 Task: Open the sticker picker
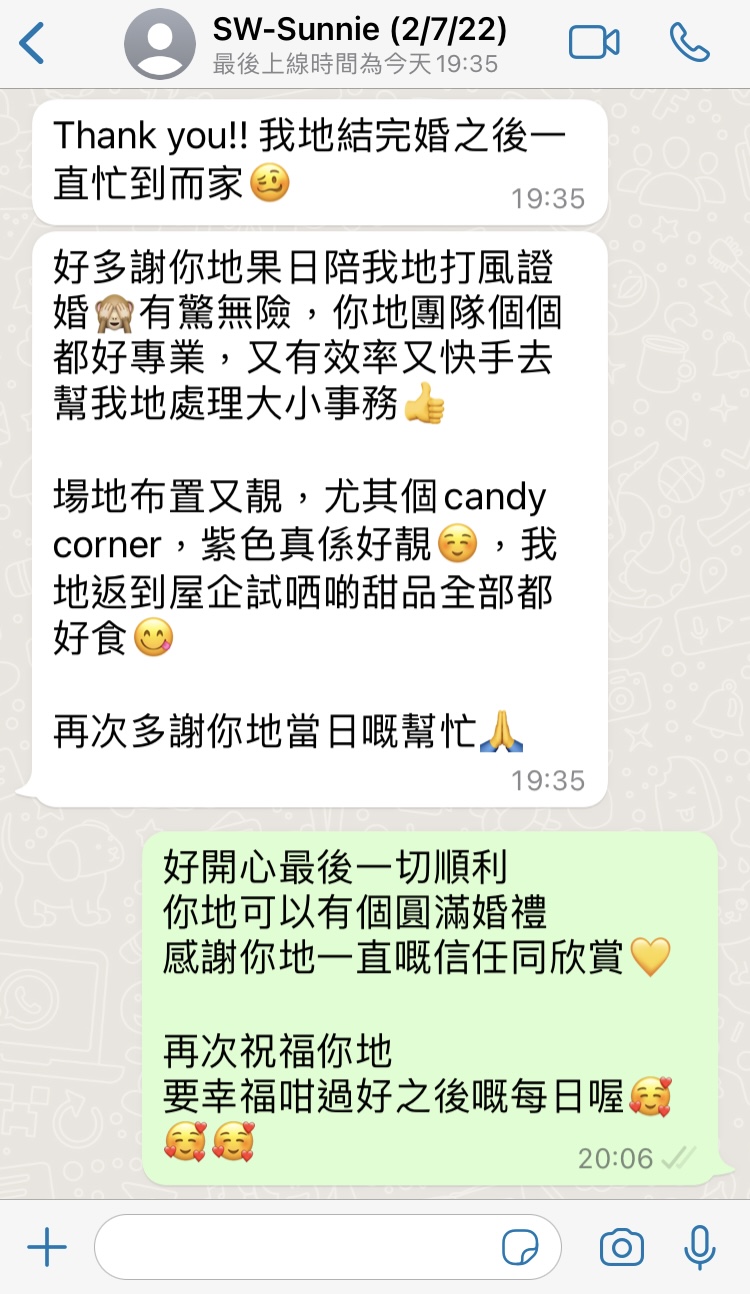[x=520, y=1247]
